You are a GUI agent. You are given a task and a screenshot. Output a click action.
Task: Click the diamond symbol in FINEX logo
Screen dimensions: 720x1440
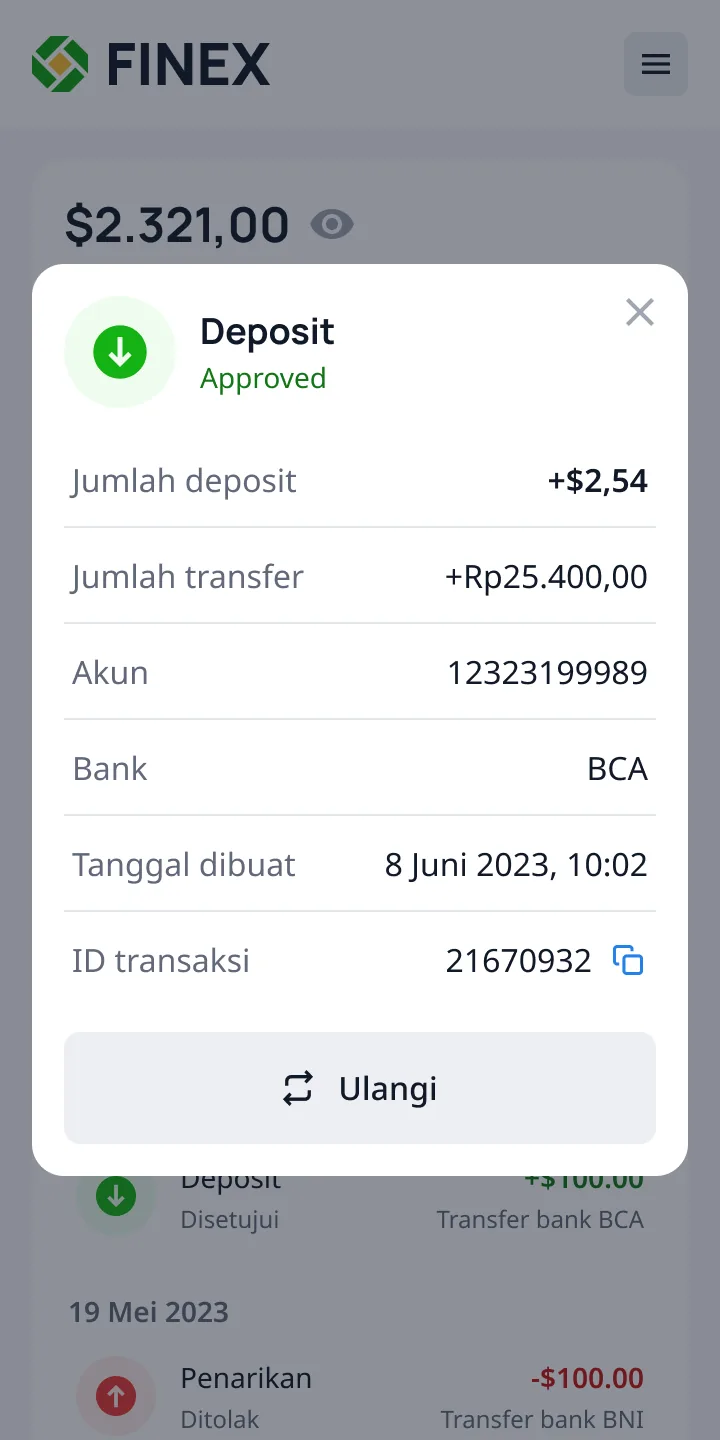60,63
